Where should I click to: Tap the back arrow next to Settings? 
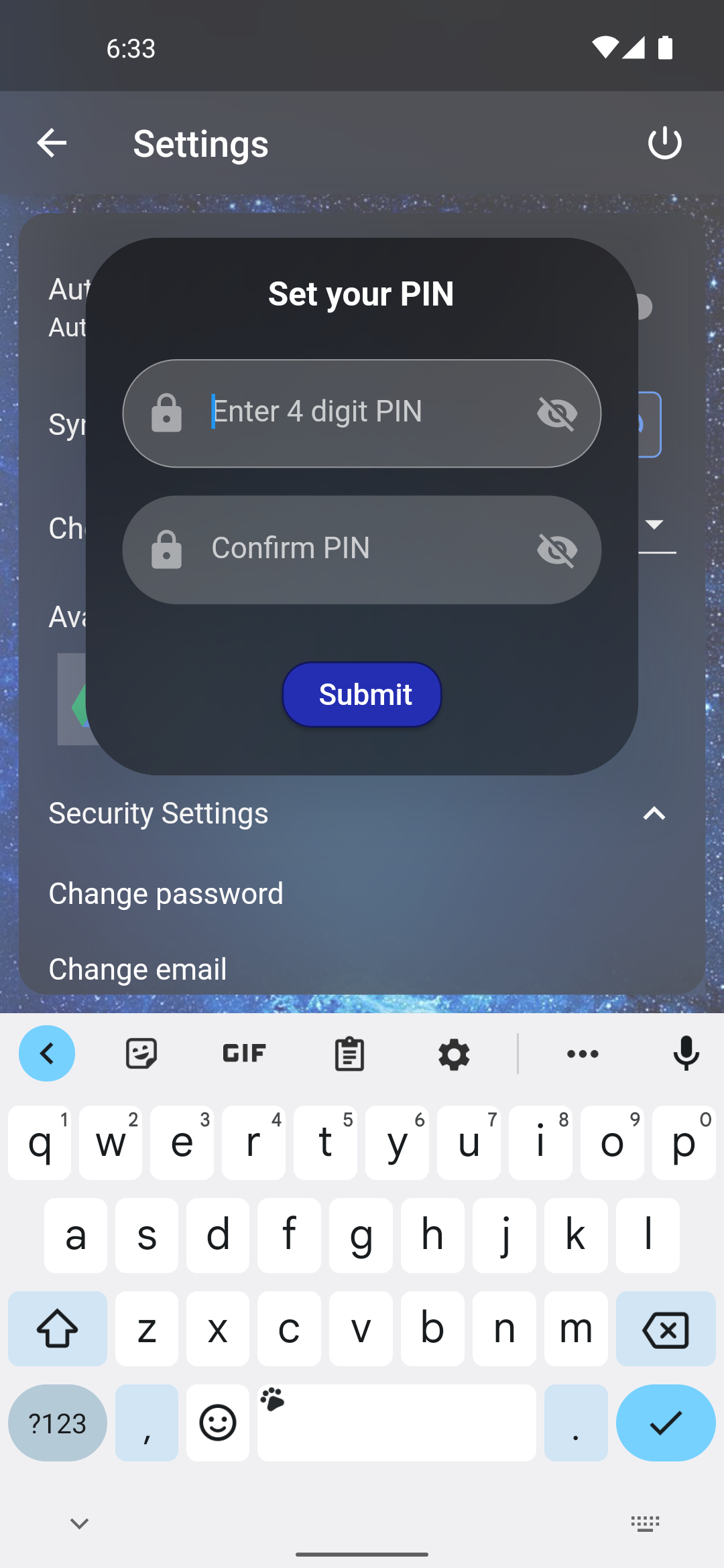tap(51, 142)
